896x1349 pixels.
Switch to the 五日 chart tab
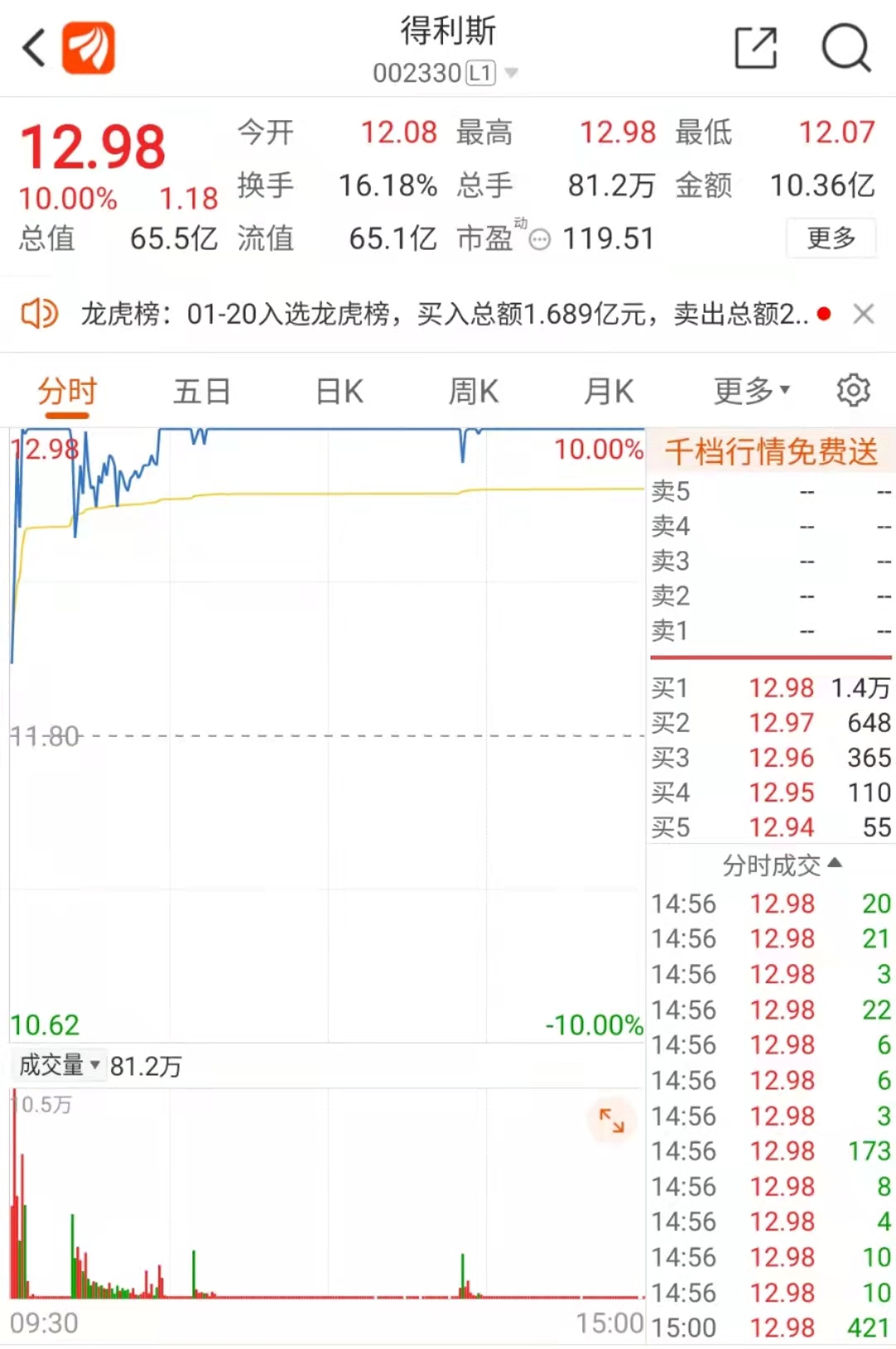202,391
